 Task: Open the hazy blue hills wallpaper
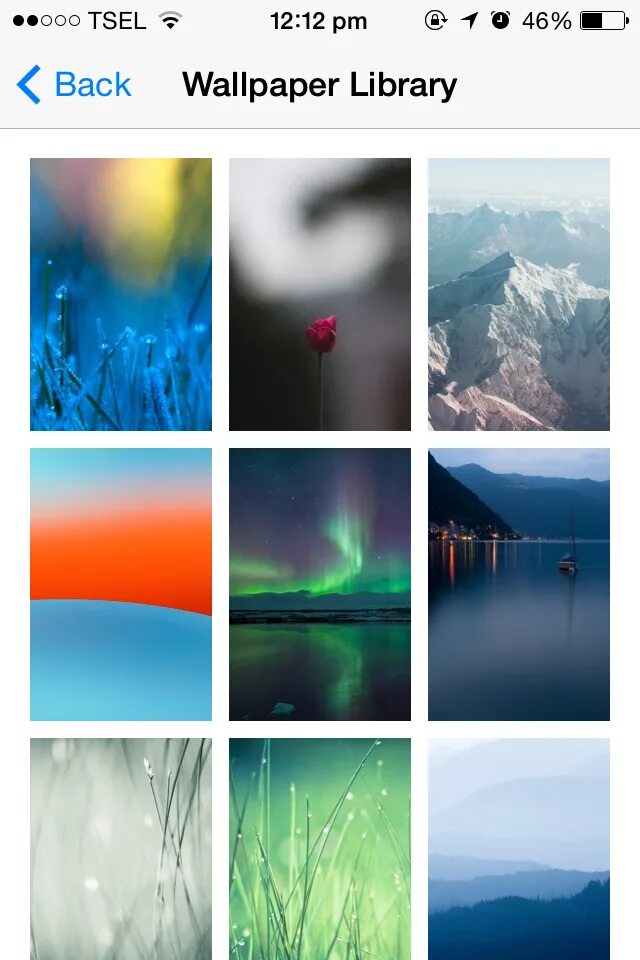(x=519, y=848)
